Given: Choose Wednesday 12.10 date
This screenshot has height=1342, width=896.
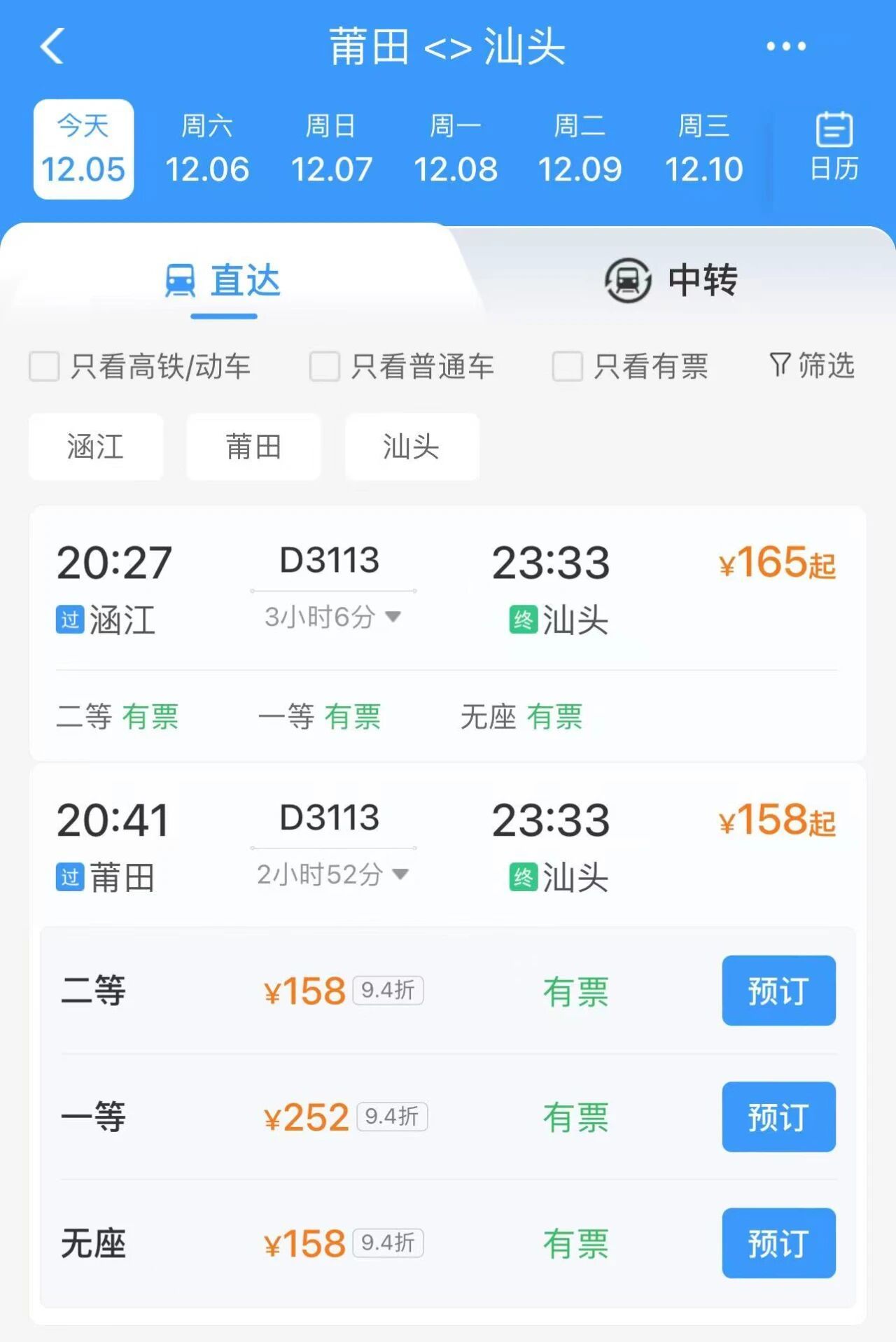Looking at the screenshot, I should click(703, 149).
